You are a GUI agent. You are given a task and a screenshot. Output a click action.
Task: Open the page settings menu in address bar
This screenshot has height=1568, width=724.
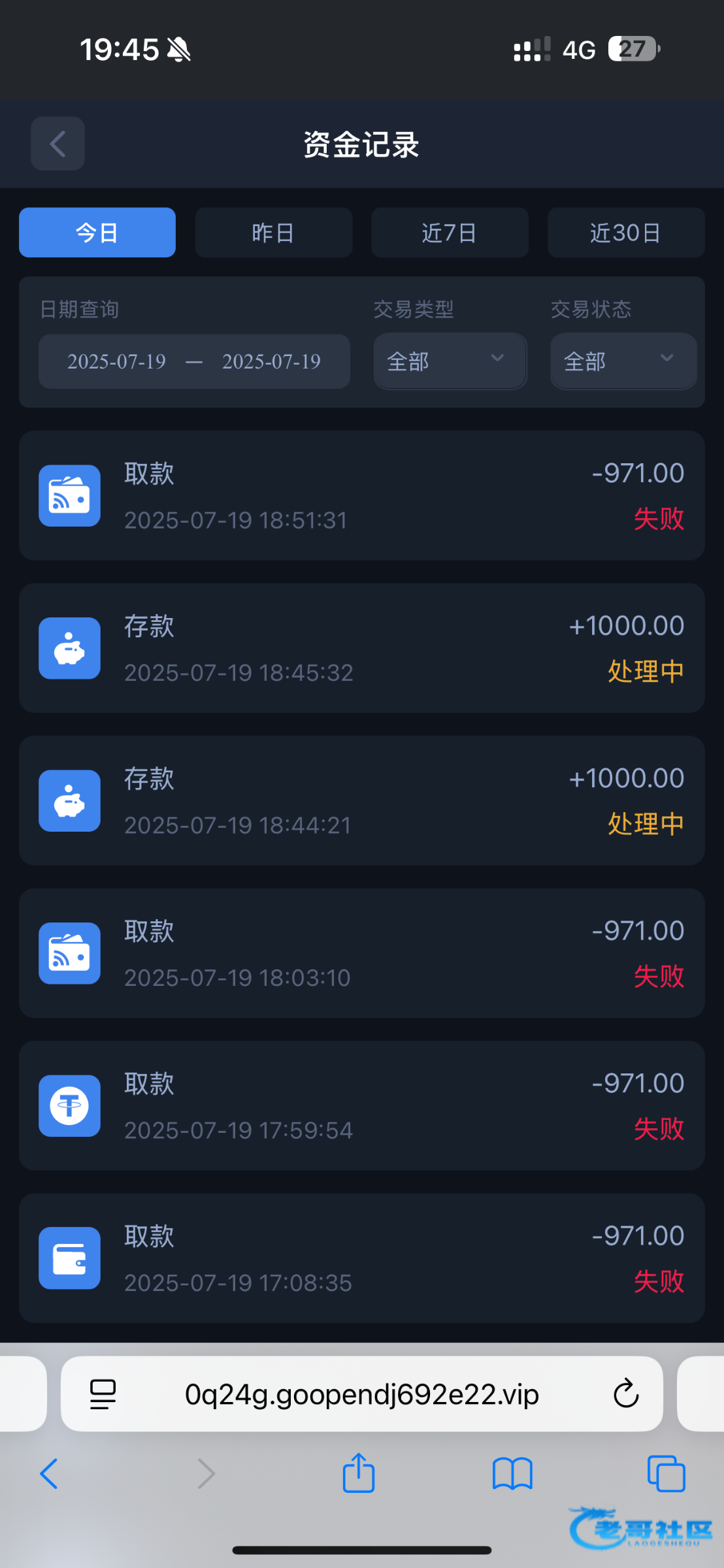[103, 1394]
